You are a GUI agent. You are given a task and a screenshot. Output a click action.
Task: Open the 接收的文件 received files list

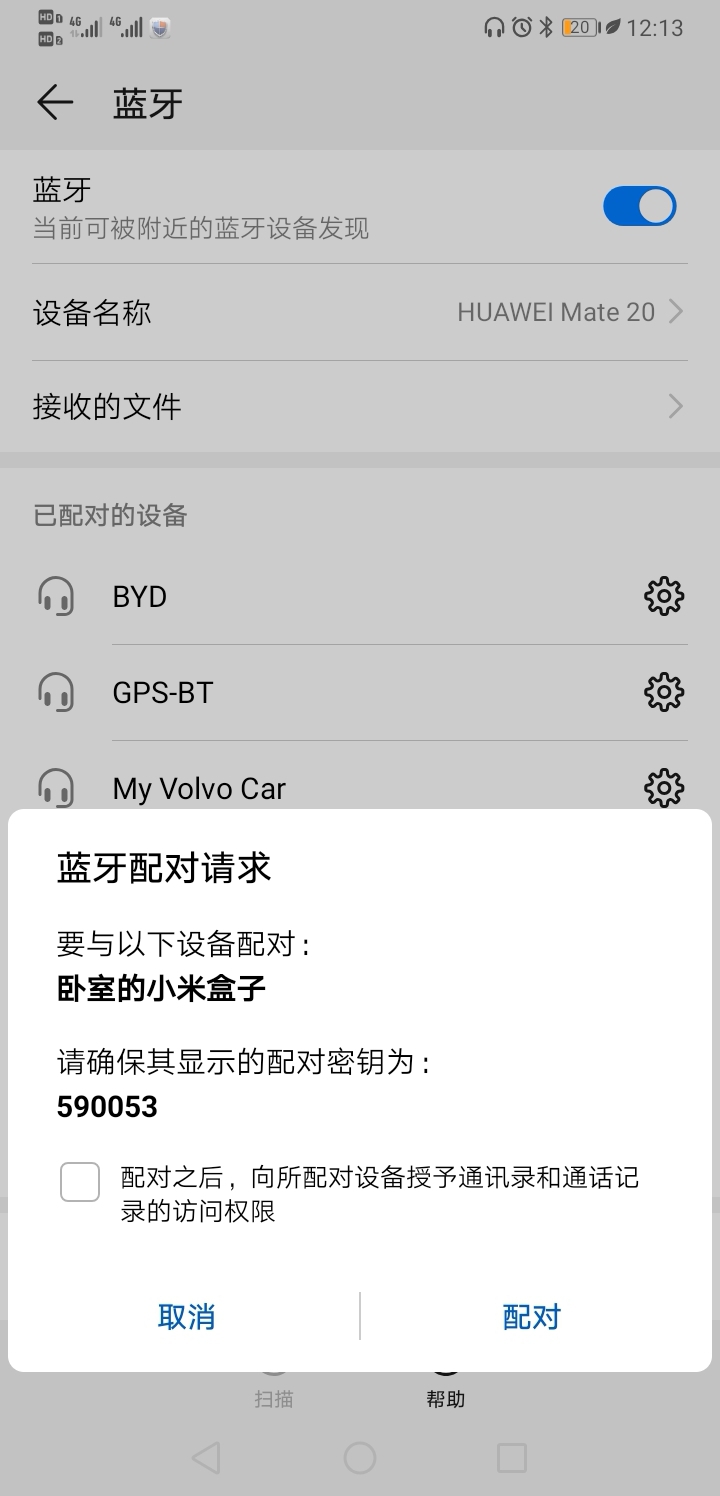(x=360, y=406)
